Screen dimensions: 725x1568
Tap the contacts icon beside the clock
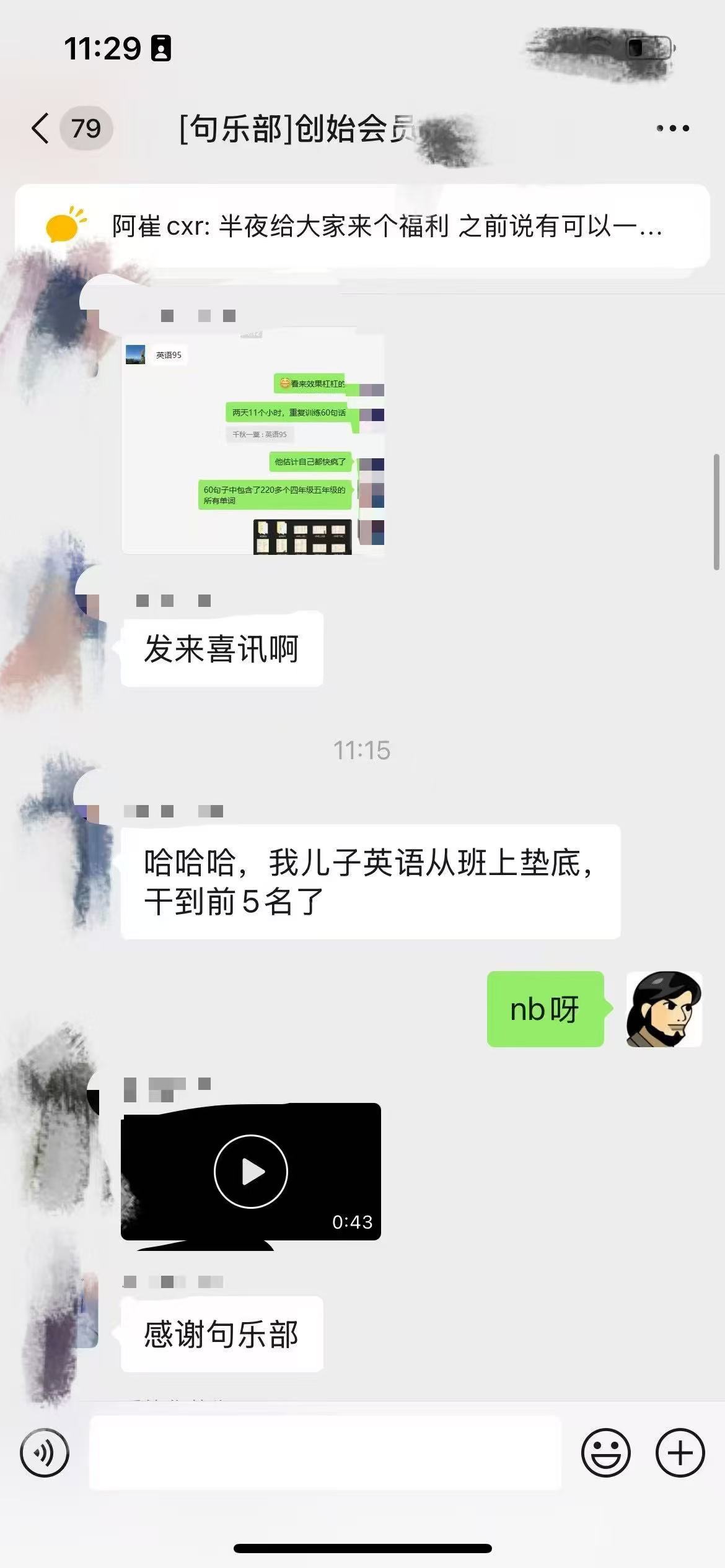click(160, 46)
